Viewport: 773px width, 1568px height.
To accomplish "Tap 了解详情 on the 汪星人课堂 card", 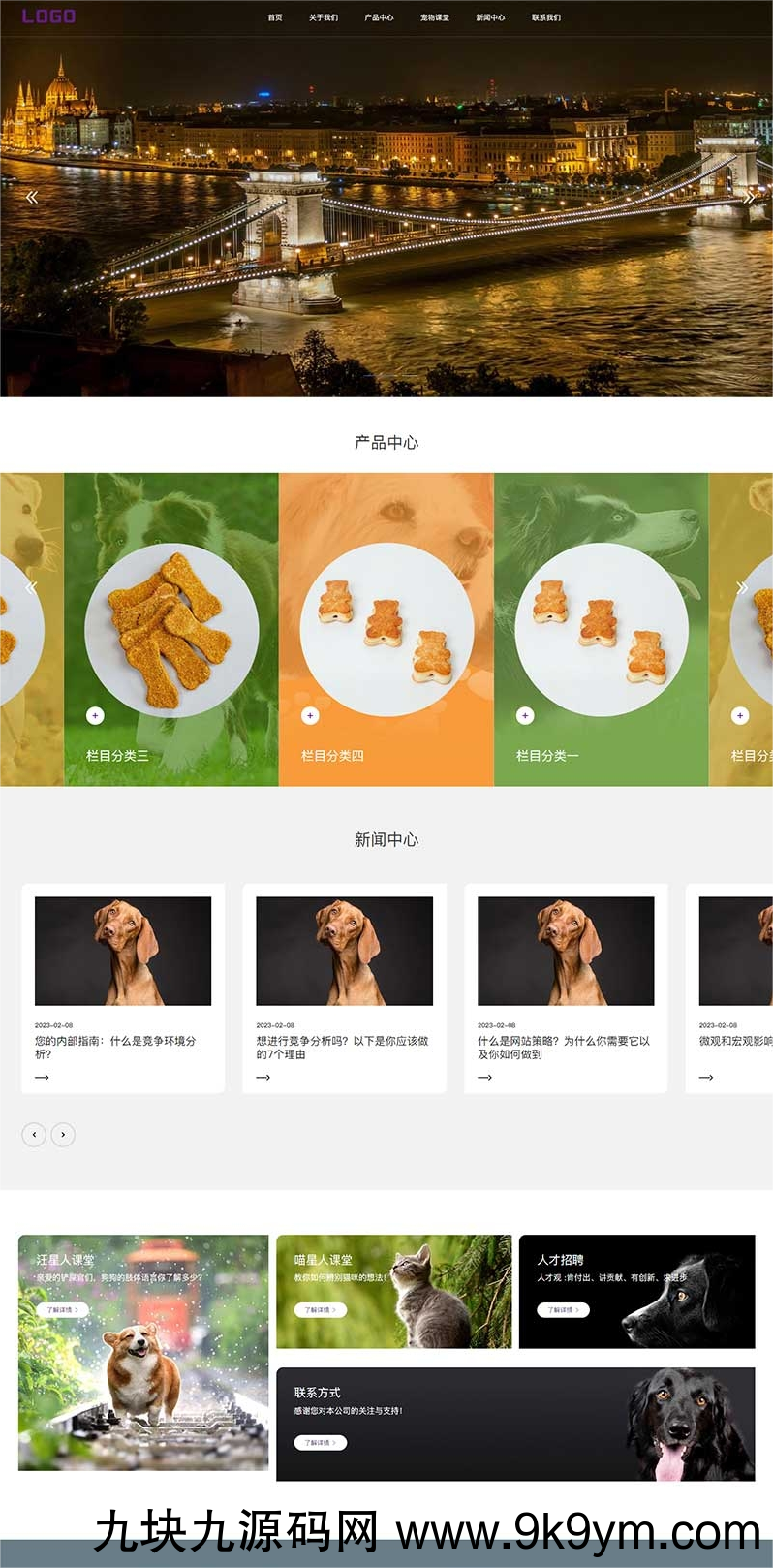I will coord(62,1309).
